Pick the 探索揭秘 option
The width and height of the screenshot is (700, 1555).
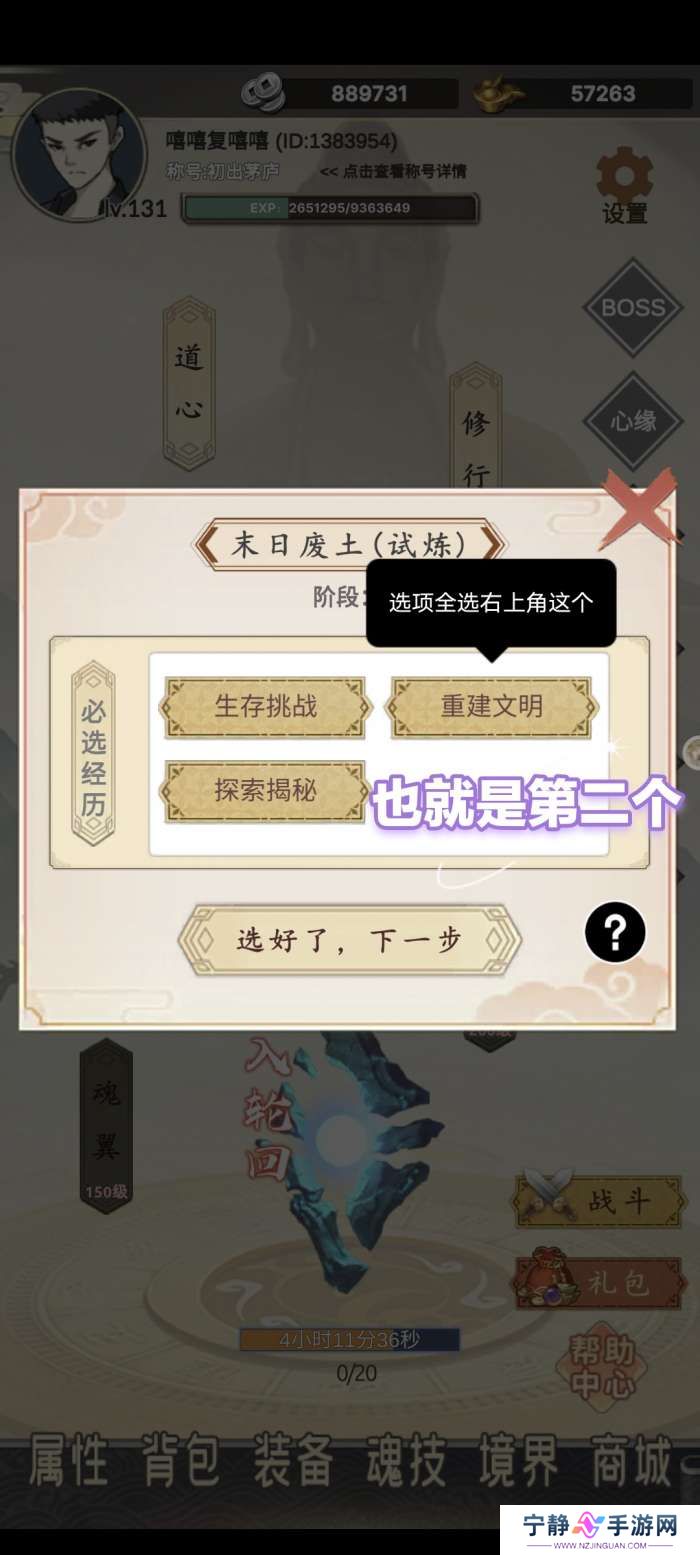click(265, 790)
